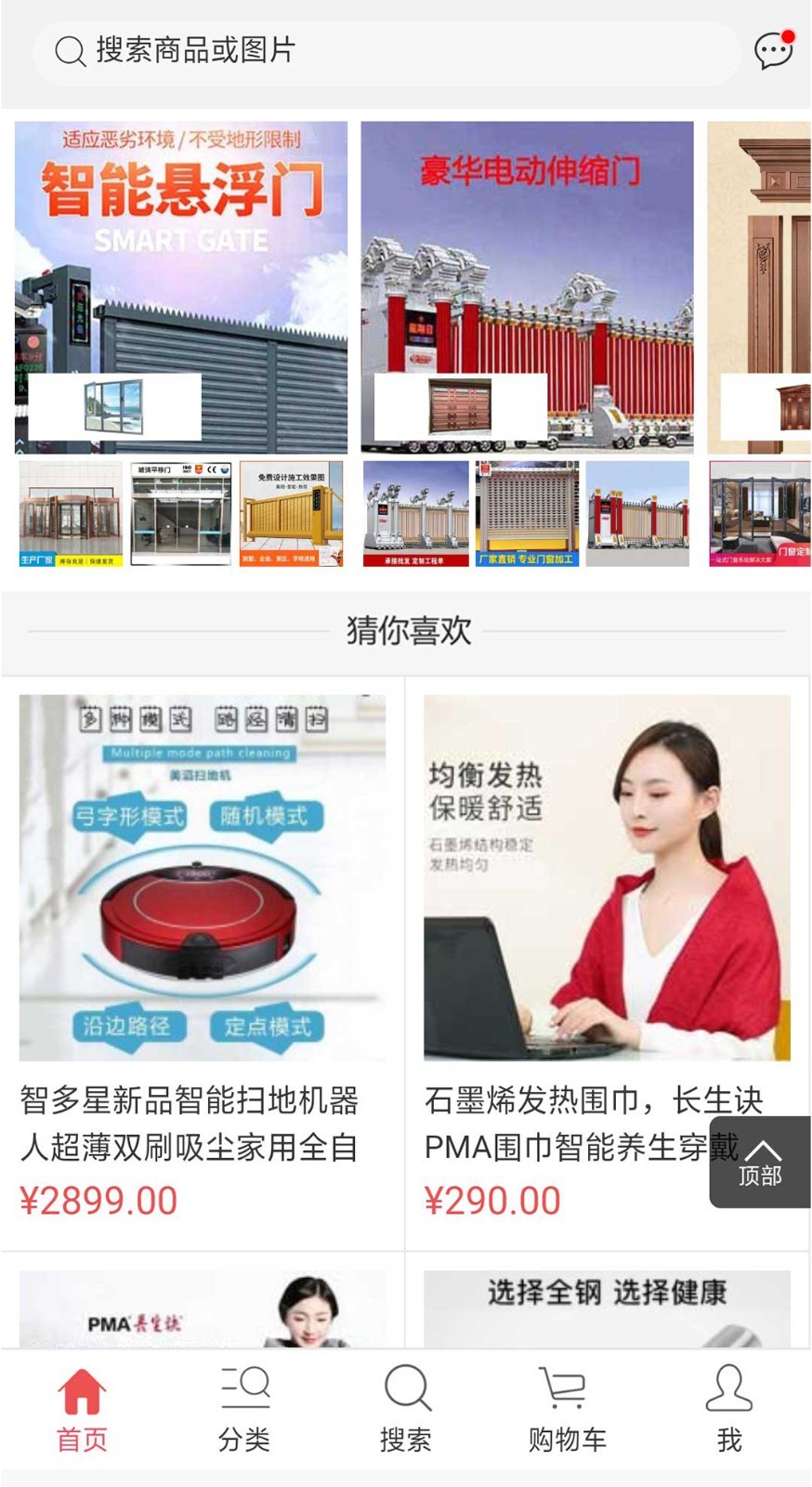View the 石墨烯发热围巾 product card
Image resolution: width=812 pixels, height=1487 pixels.
click(x=595, y=929)
